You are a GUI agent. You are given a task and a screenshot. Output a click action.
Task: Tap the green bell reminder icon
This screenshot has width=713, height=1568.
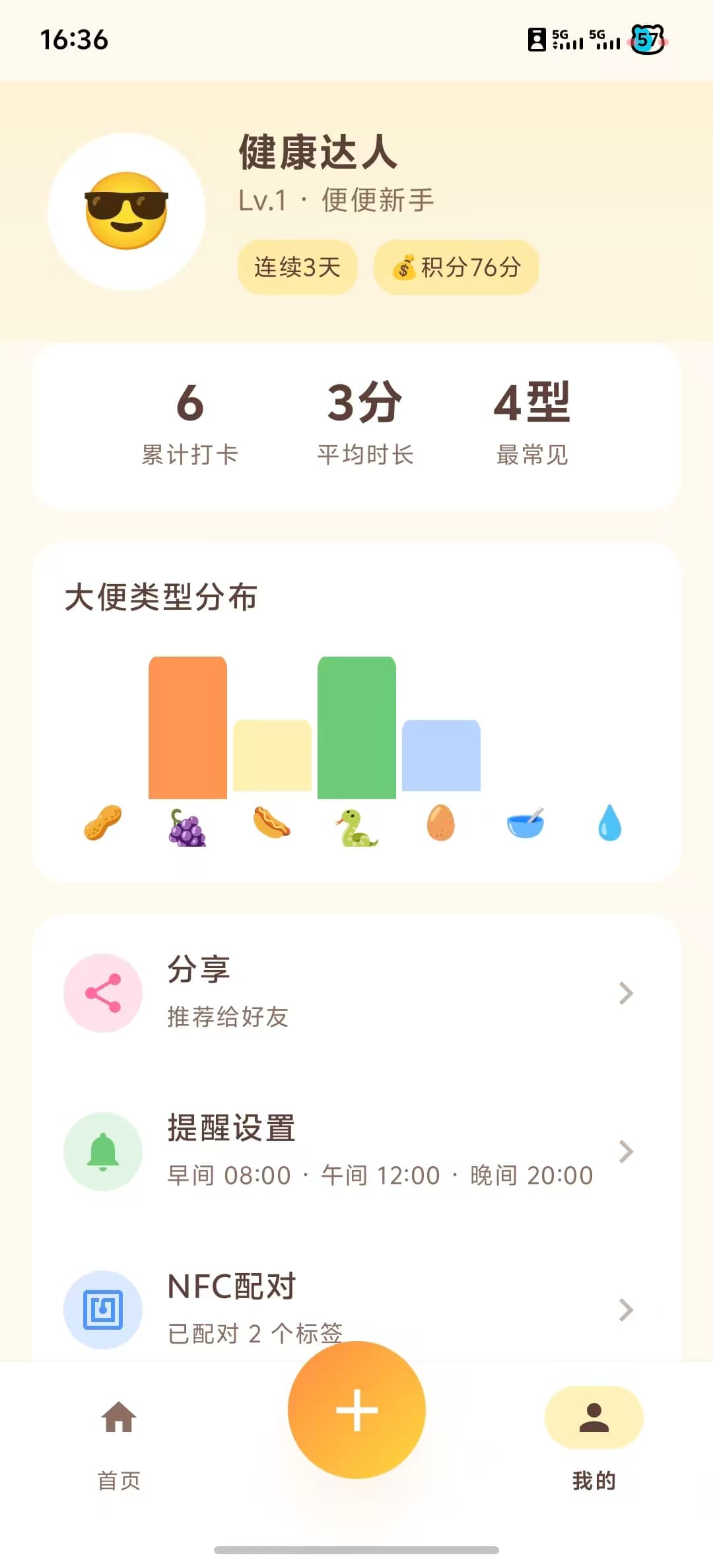(102, 1151)
